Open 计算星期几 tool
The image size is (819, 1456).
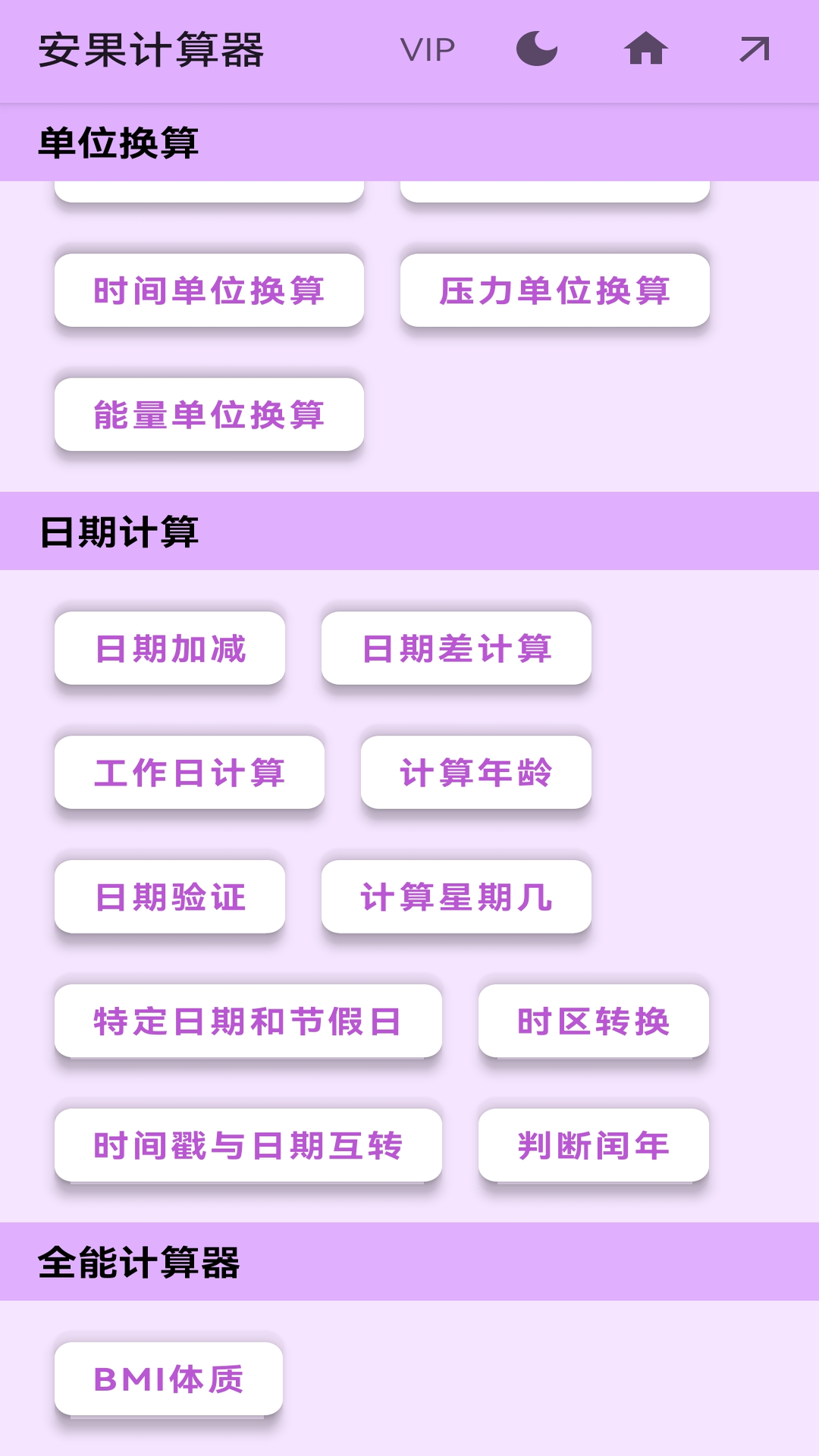[457, 896]
